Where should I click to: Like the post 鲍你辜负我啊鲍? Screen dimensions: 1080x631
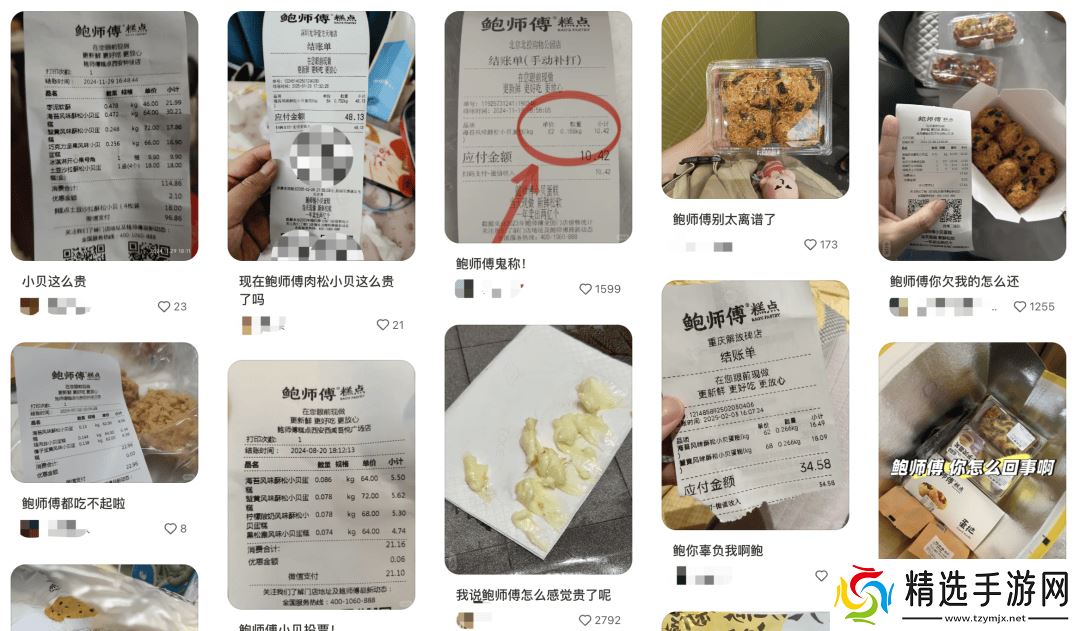tap(821, 576)
